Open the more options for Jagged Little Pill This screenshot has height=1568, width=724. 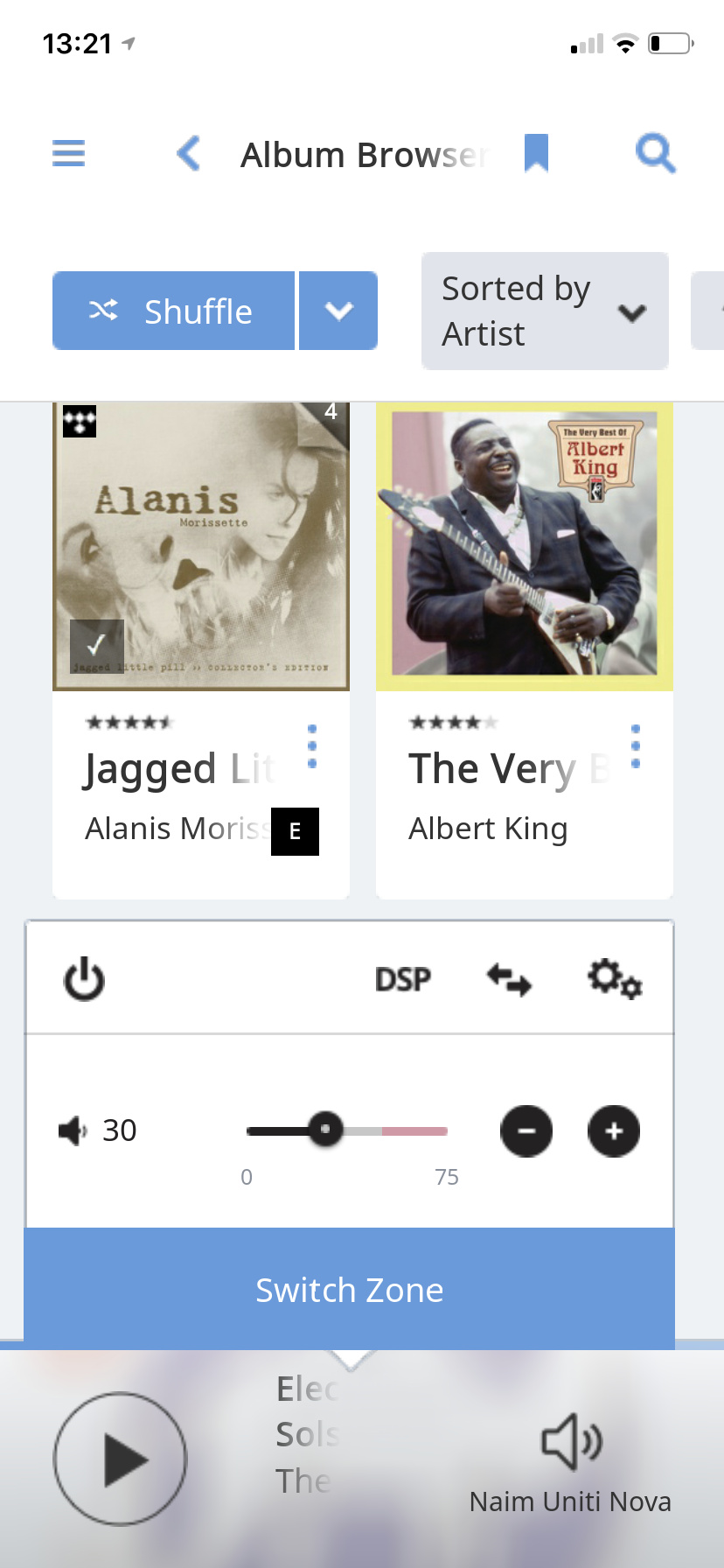(312, 746)
